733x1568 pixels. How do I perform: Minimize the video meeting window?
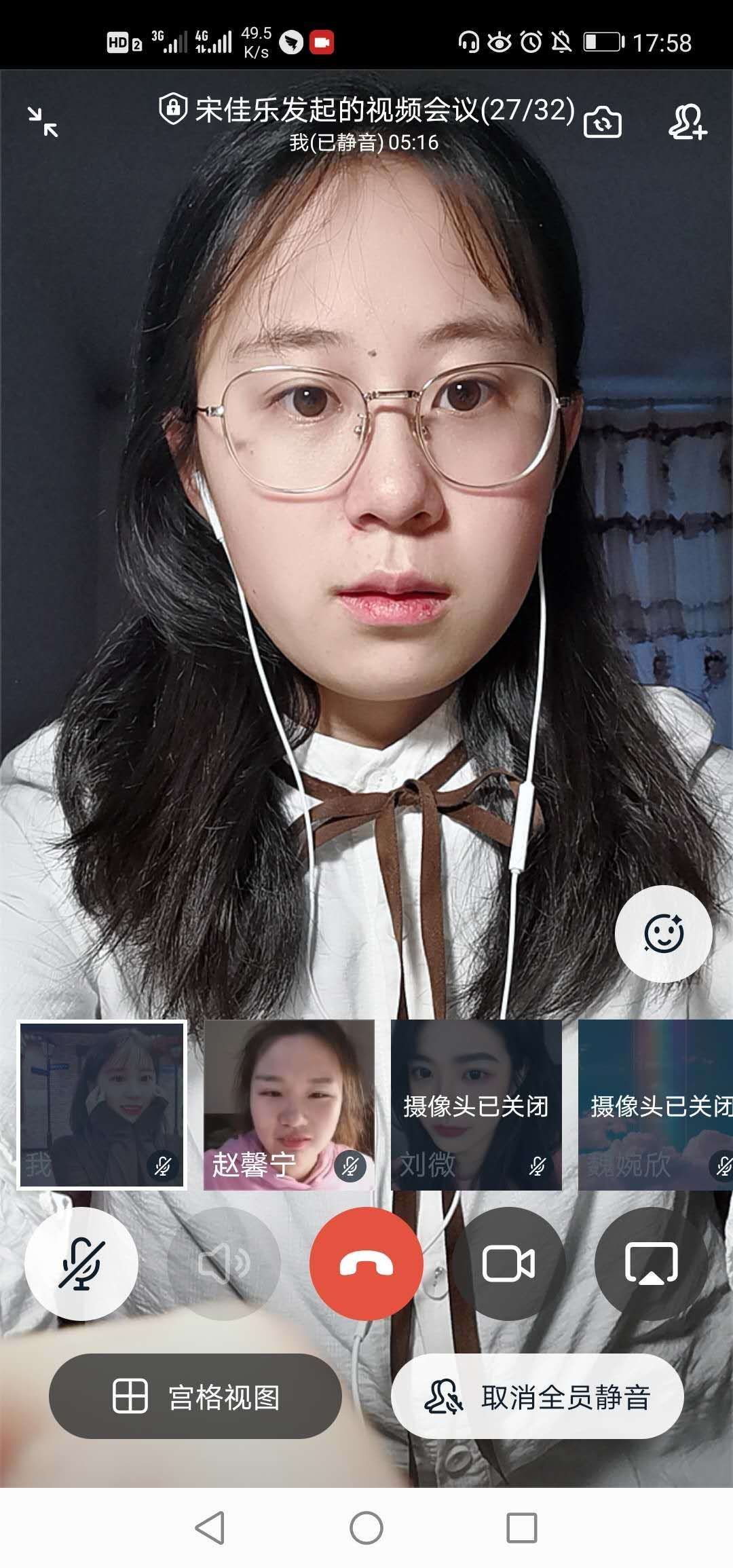tap(43, 122)
